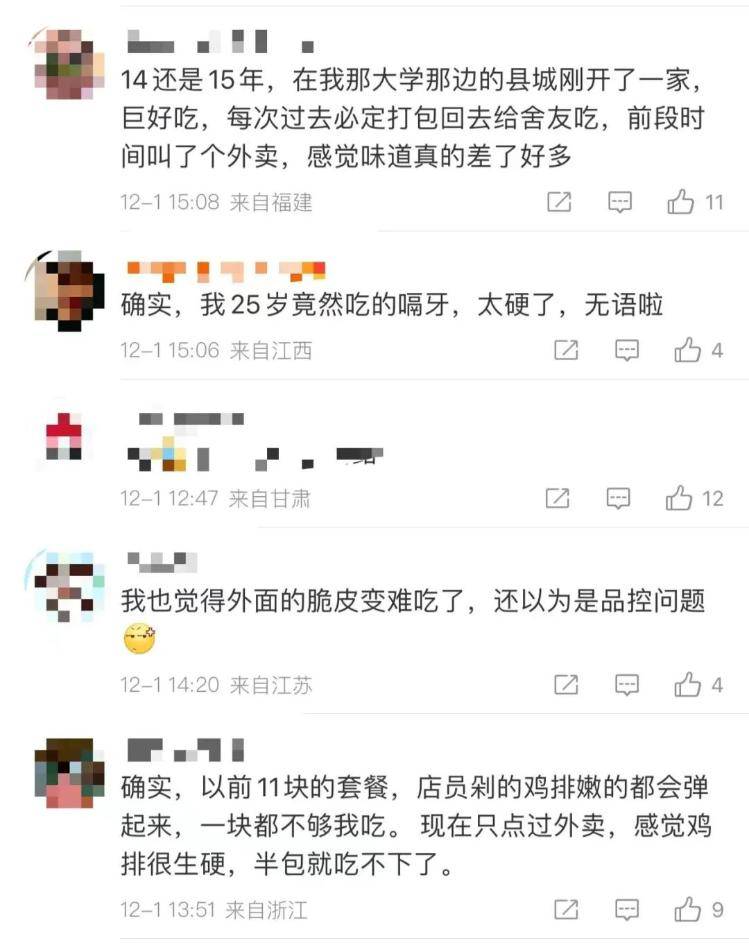This screenshot has width=749, height=943.
Task: Reply to the comment posted from 甘肃
Action: [x=619, y=497]
